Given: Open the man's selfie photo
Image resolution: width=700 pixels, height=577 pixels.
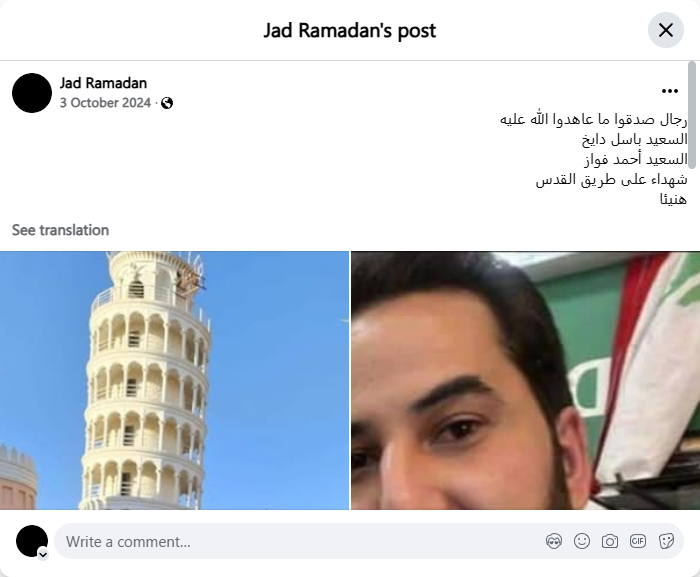Looking at the screenshot, I should [525, 380].
